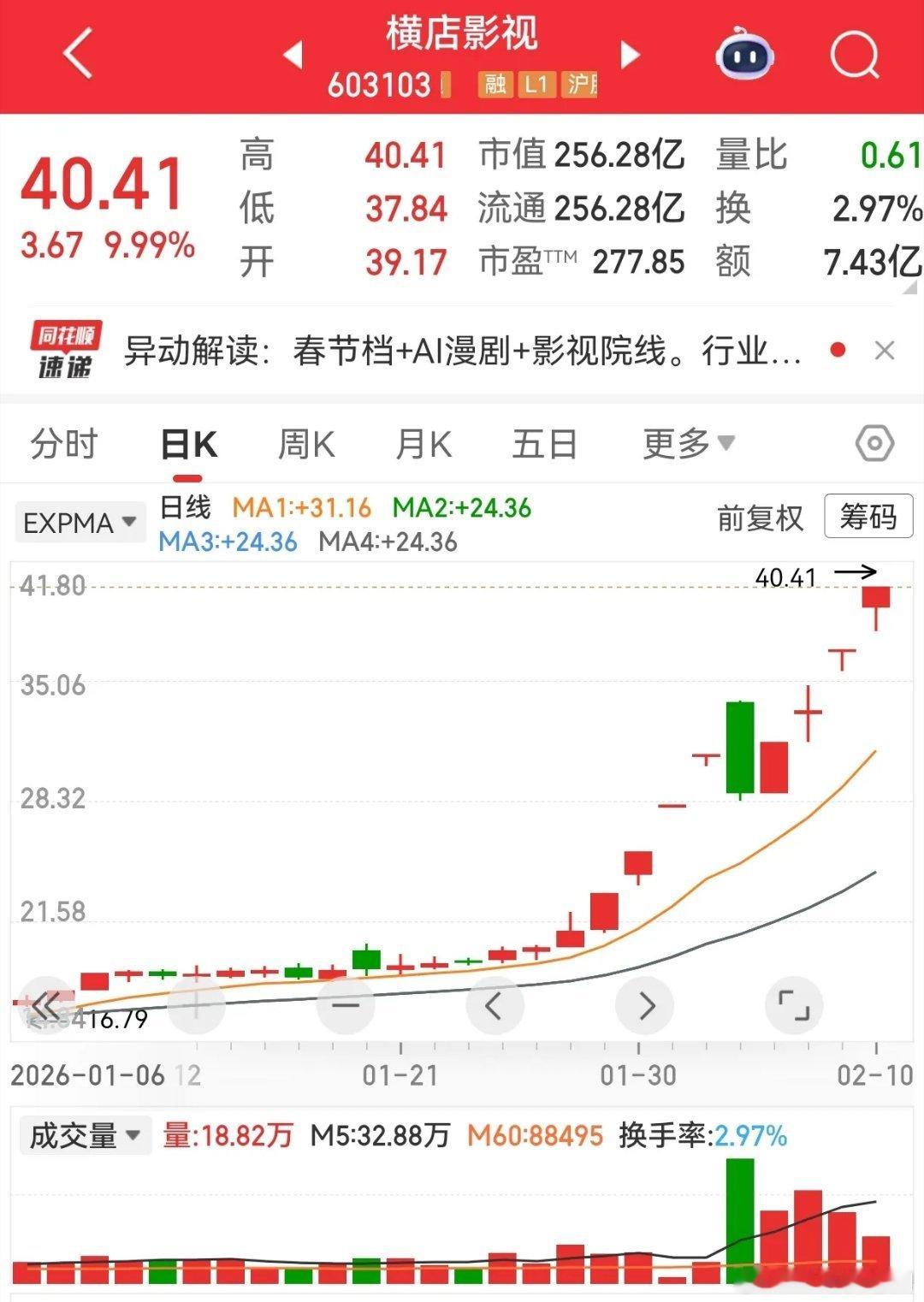
Task: Change the 前复权 adjustment mode
Action: tap(760, 518)
